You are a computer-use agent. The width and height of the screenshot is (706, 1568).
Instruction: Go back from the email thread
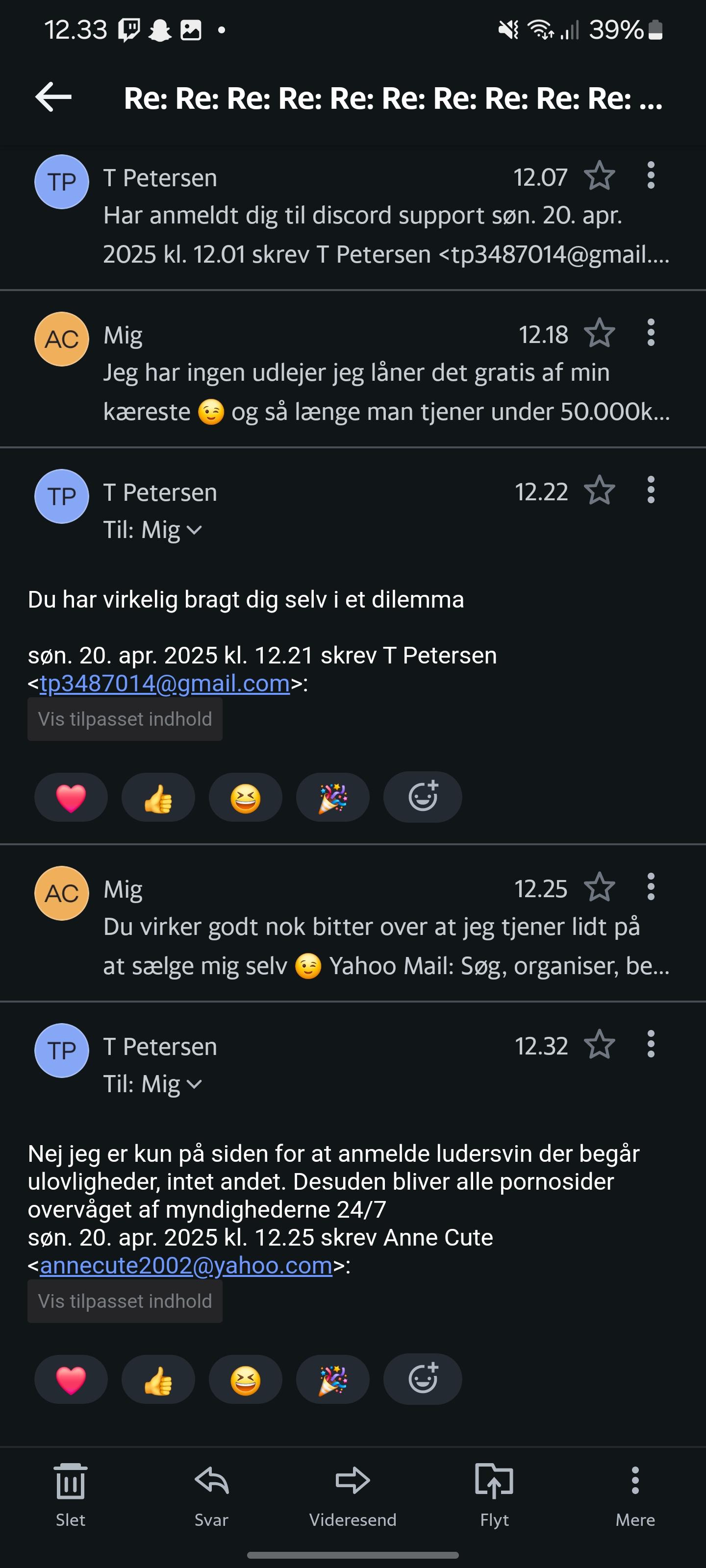coord(53,98)
